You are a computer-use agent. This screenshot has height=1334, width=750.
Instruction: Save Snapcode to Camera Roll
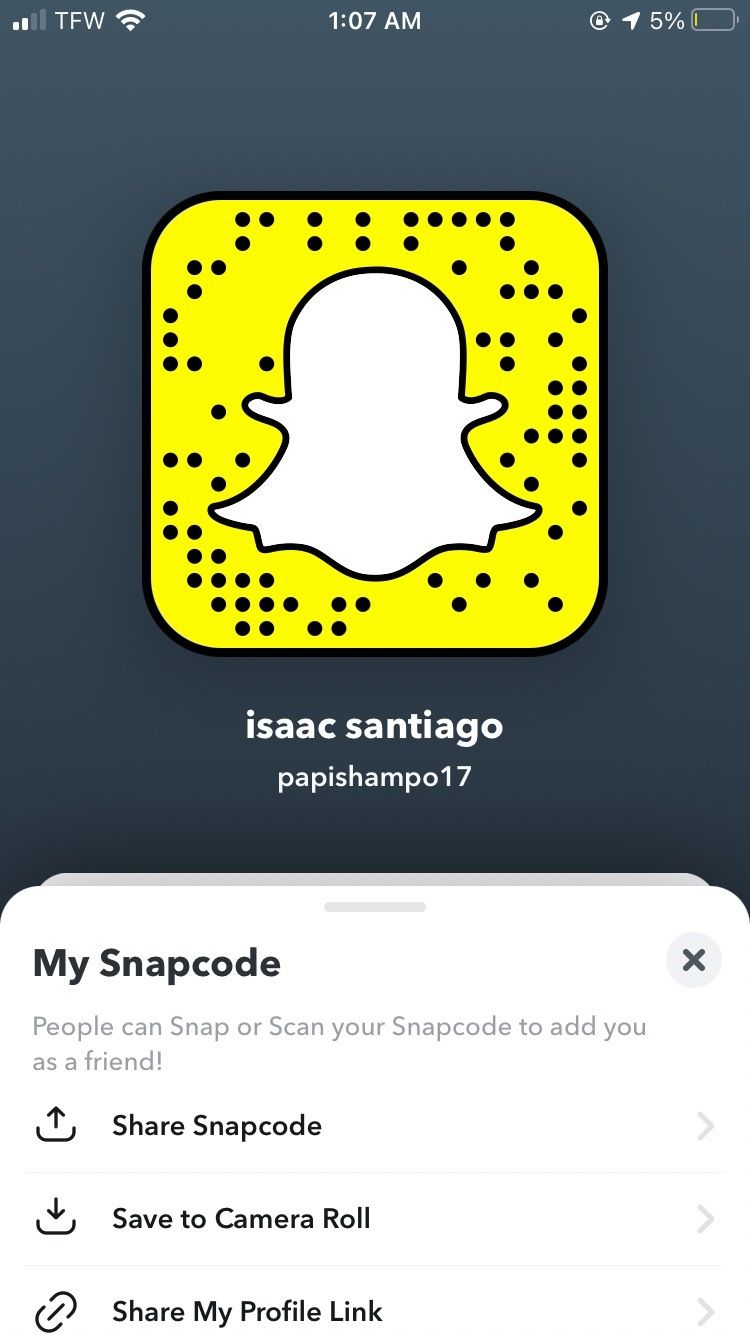coord(375,1219)
